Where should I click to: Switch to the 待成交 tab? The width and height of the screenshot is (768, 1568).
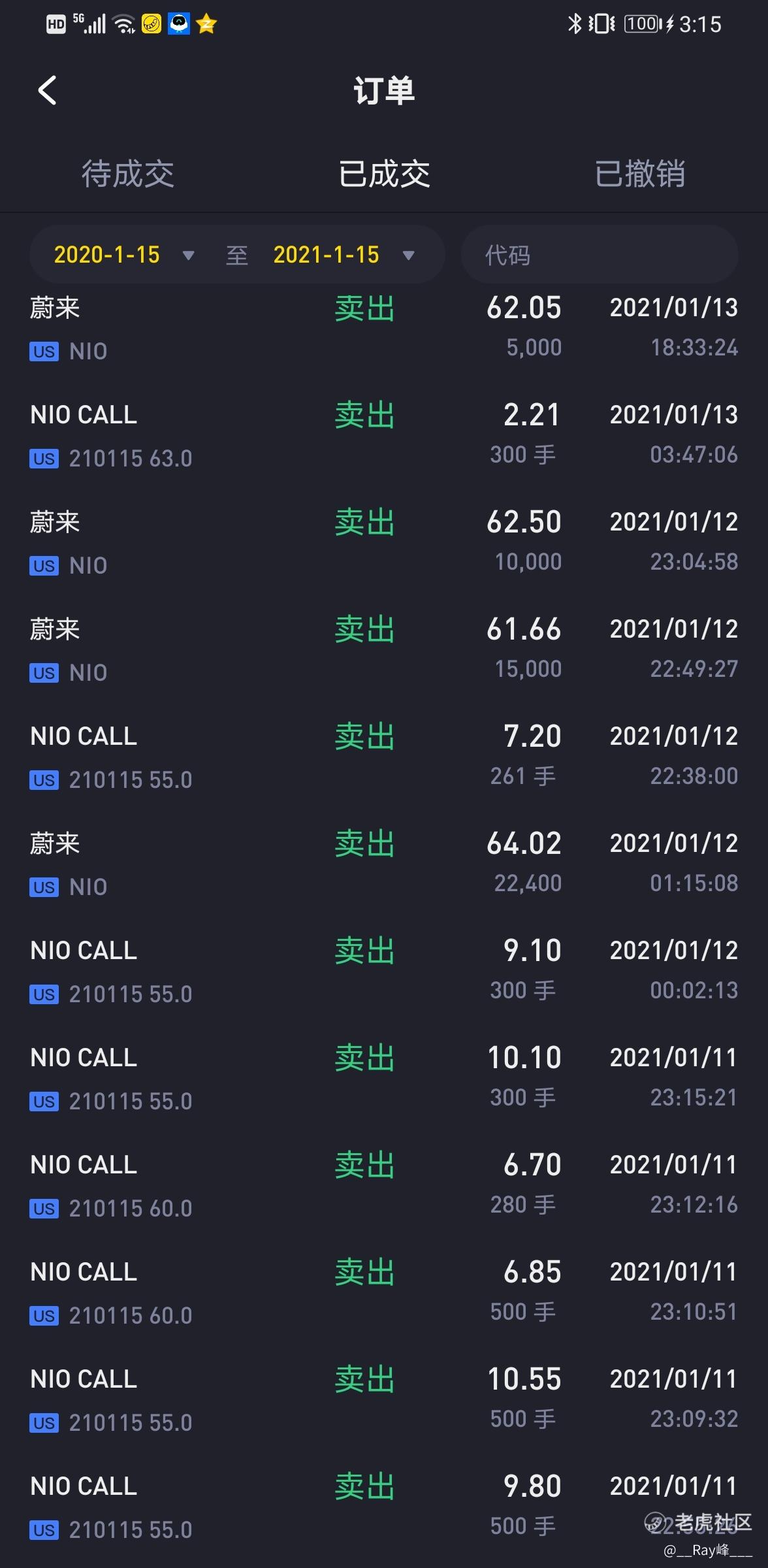(128, 174)
